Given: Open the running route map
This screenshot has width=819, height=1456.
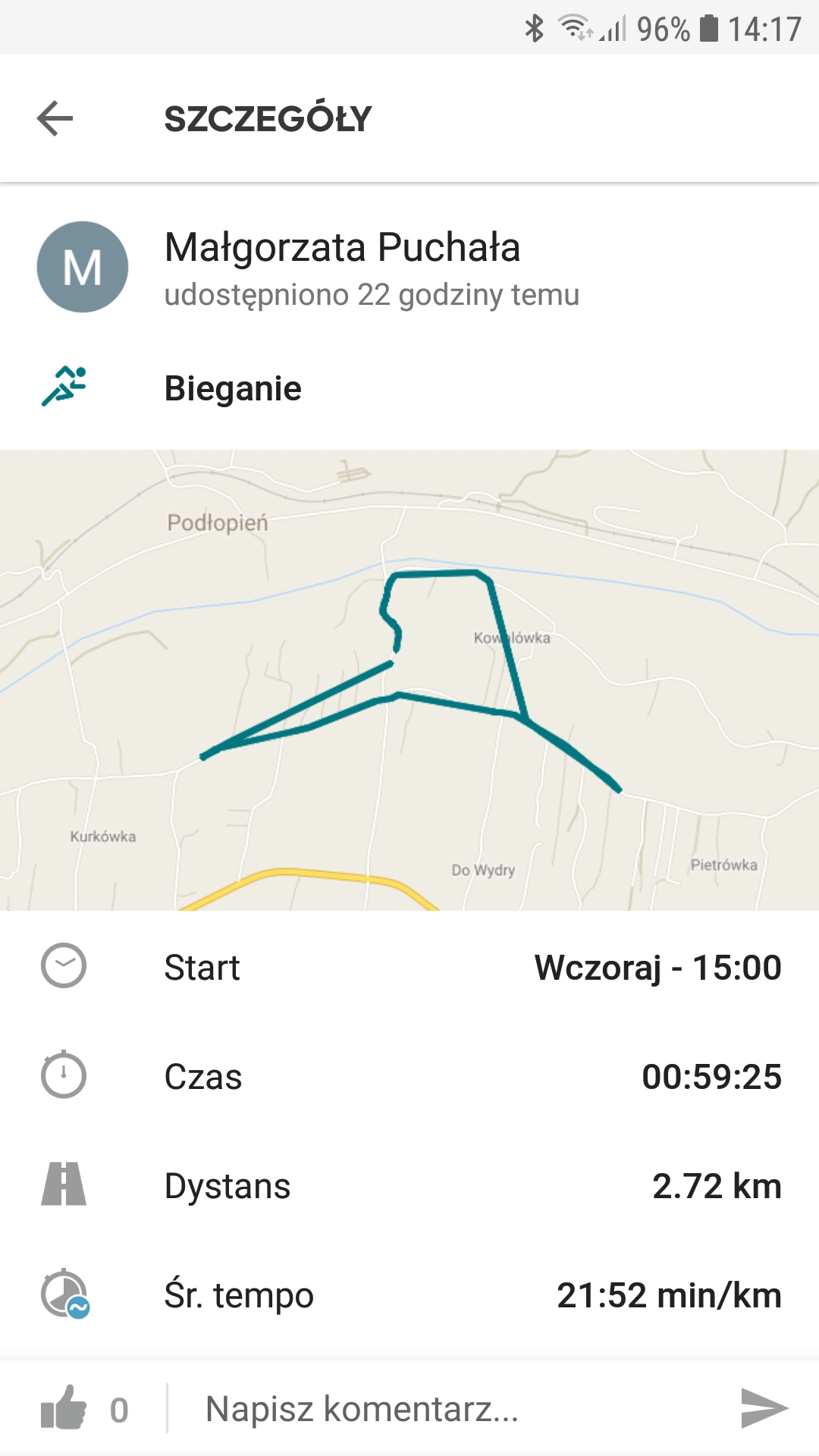Looking at the screenshot, I should [x=409, y=679].
